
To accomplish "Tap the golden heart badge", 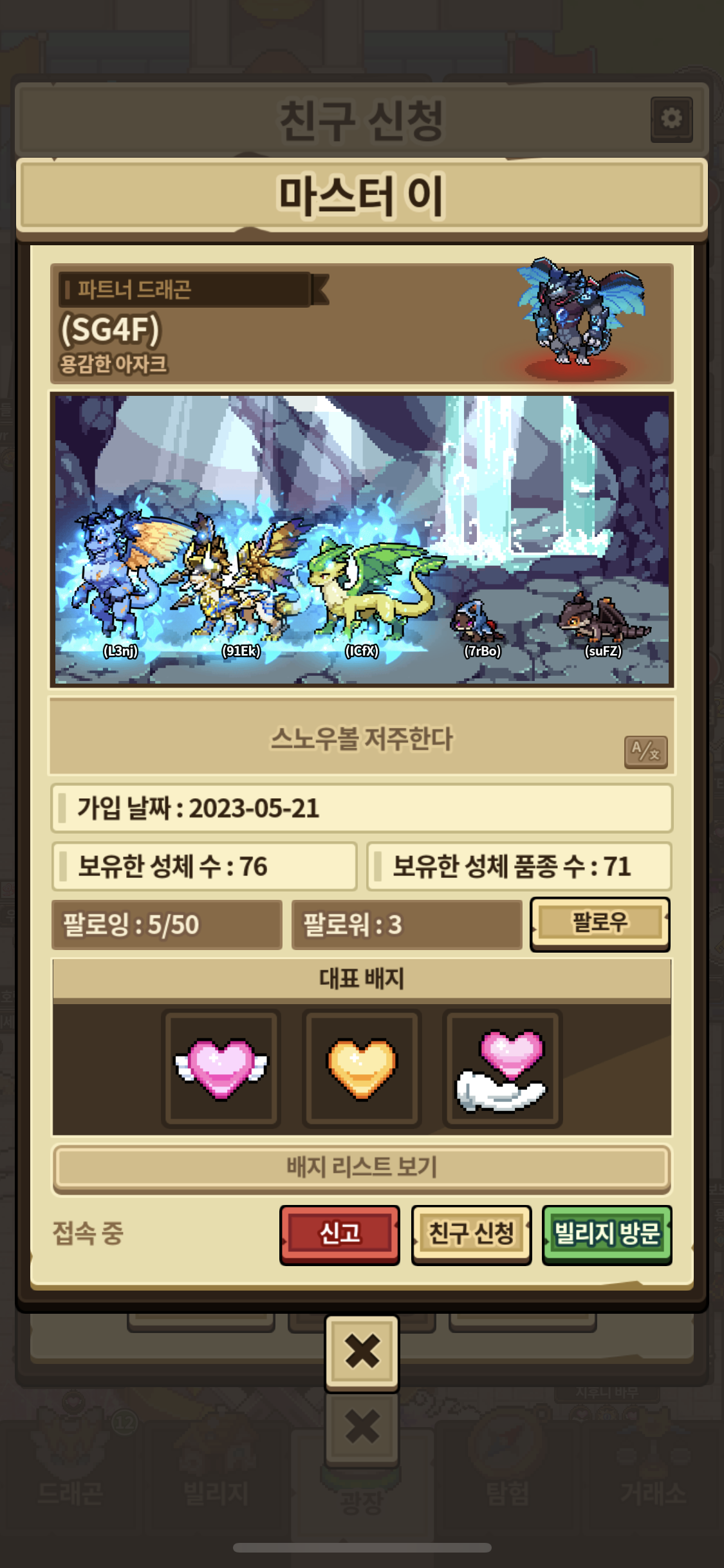I will (x=362, y=1069).
